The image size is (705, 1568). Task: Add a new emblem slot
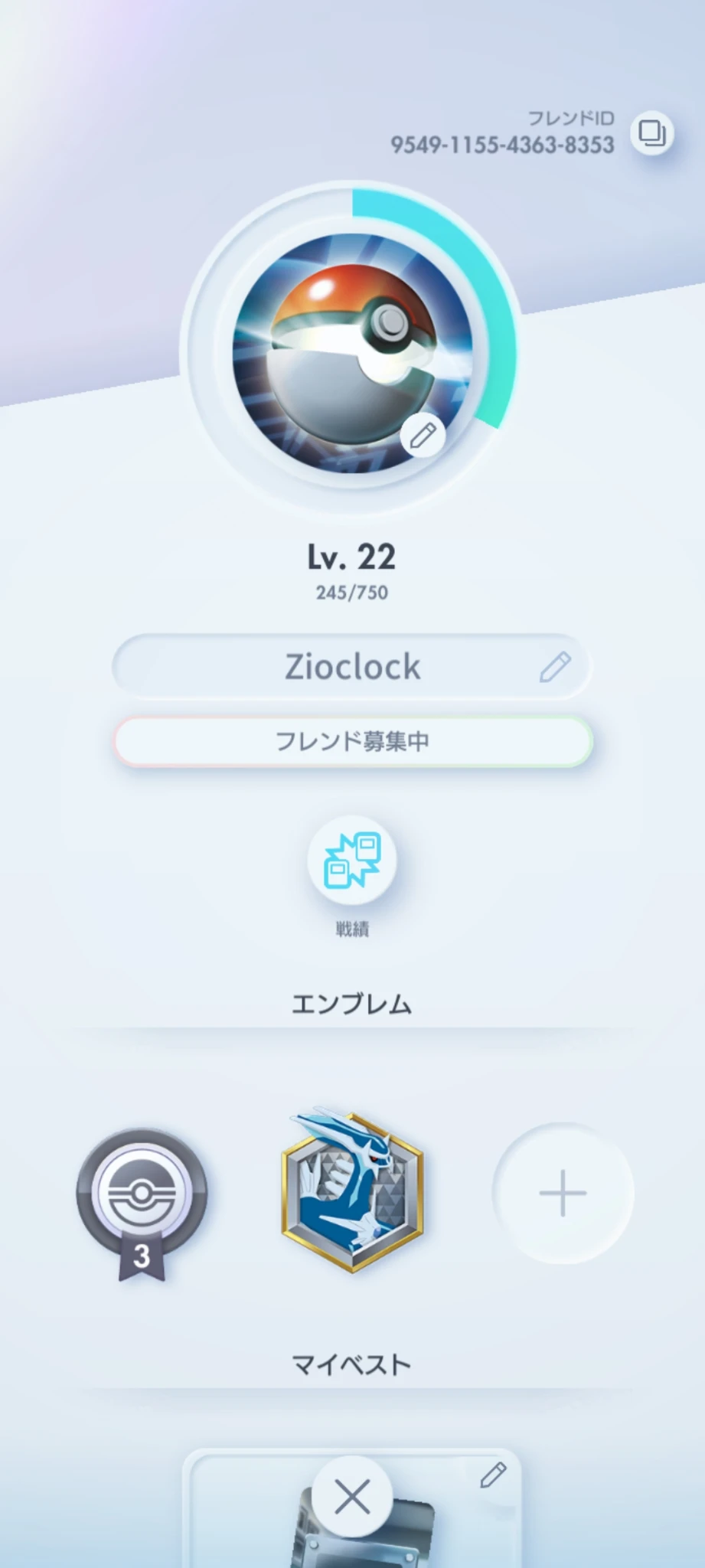click(x=563, y=1193)
